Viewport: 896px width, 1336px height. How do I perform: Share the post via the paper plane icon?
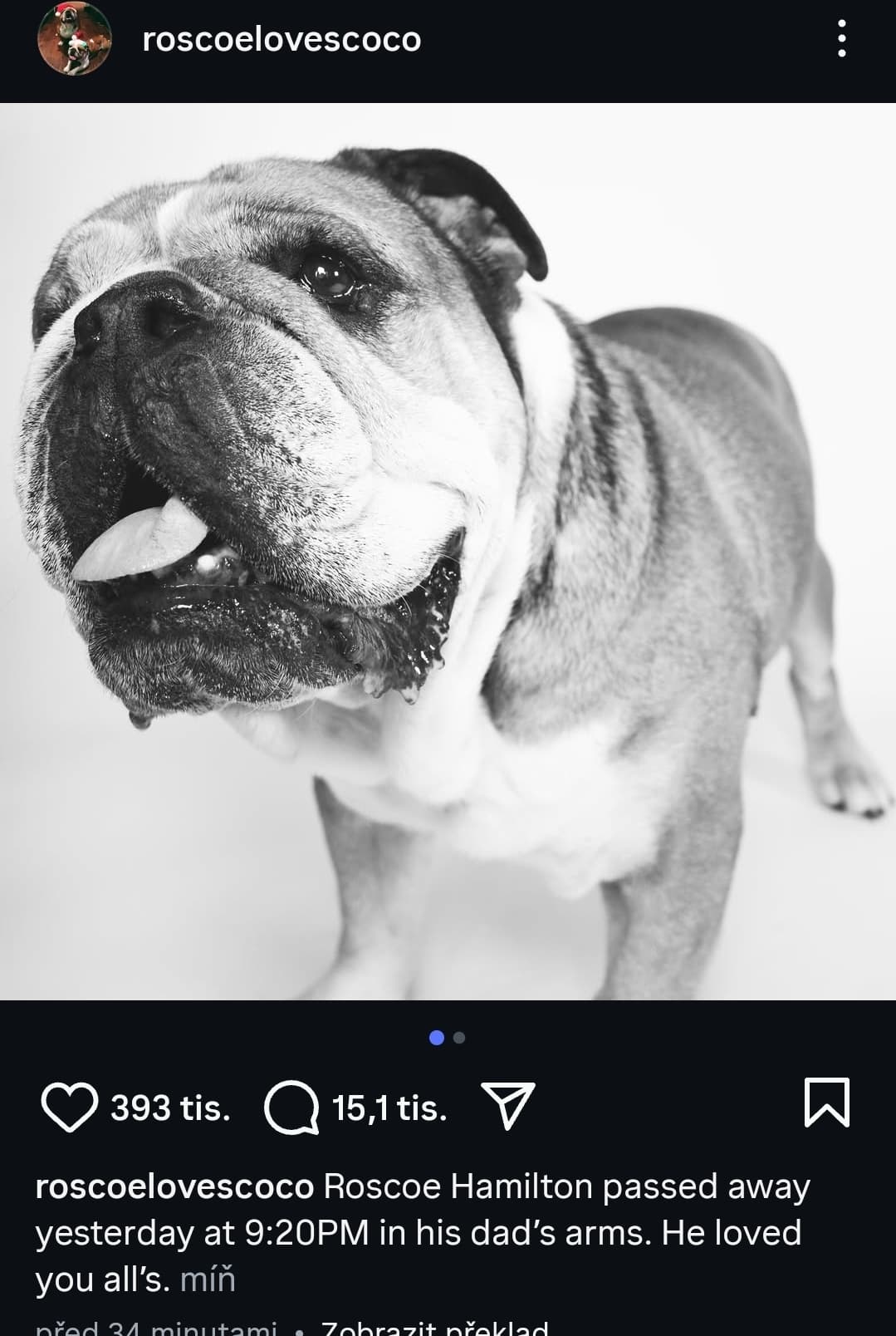(x=507, y=1107)
